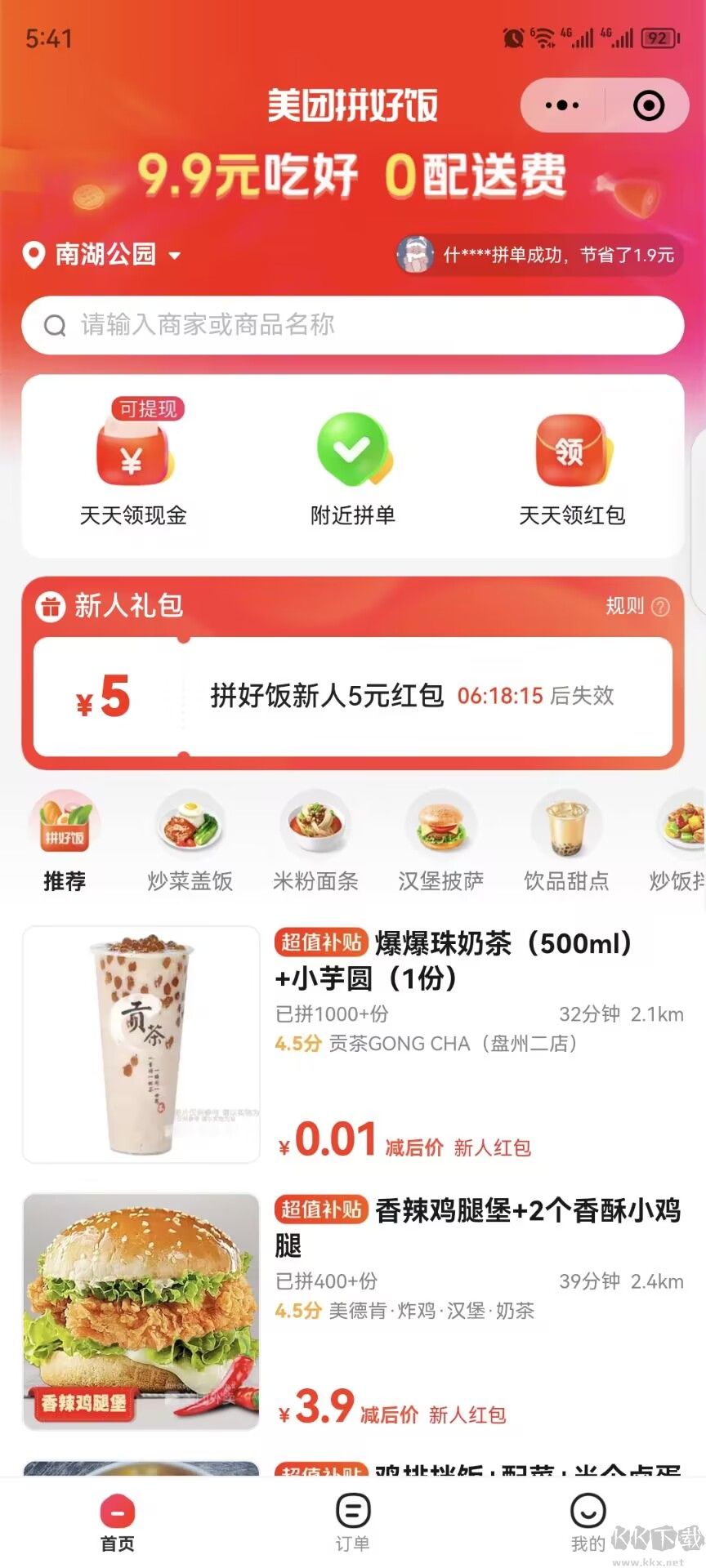Image resolution: width=706 pixels, height=1568 pixels.
Task: Select the 首页 home navigation toggle
Action: tap(117, 1517)
